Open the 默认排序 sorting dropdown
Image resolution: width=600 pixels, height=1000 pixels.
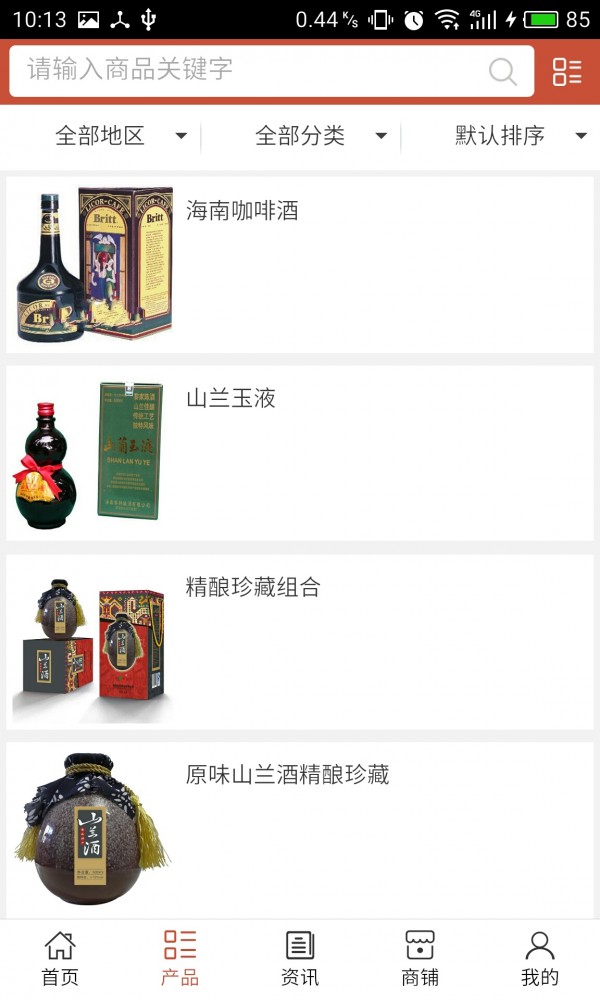tap(520, 136)
